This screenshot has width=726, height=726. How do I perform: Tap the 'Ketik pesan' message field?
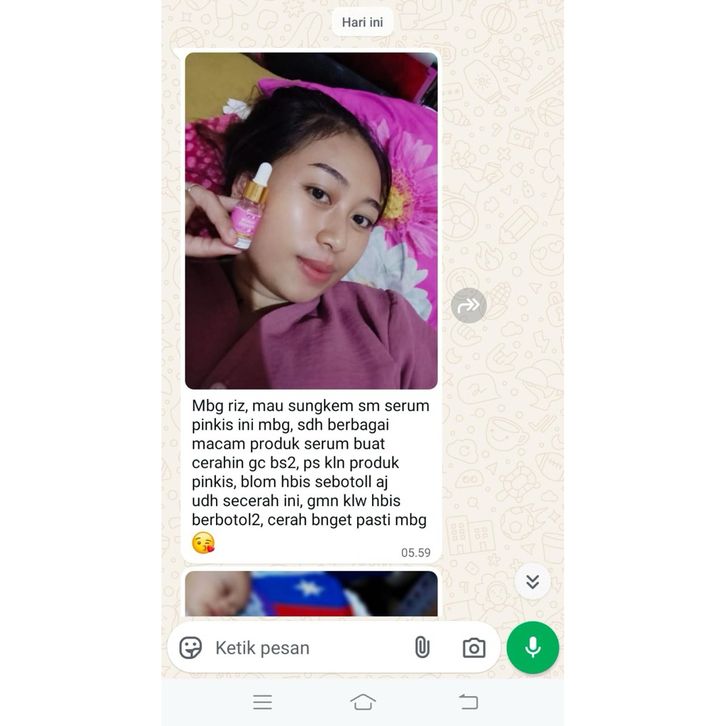coord(300,648)
